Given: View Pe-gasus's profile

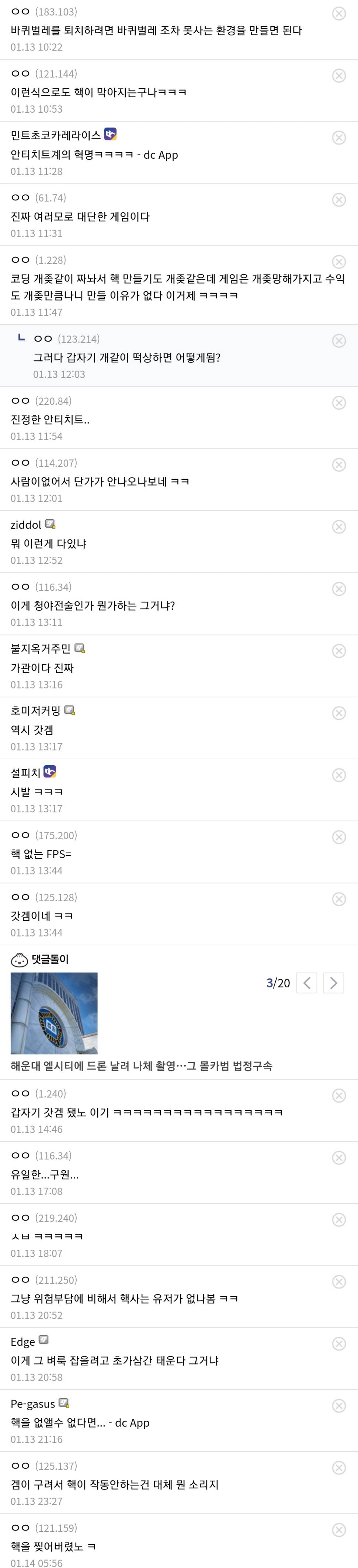Looking at the screenshot, I should [33, 1404].
